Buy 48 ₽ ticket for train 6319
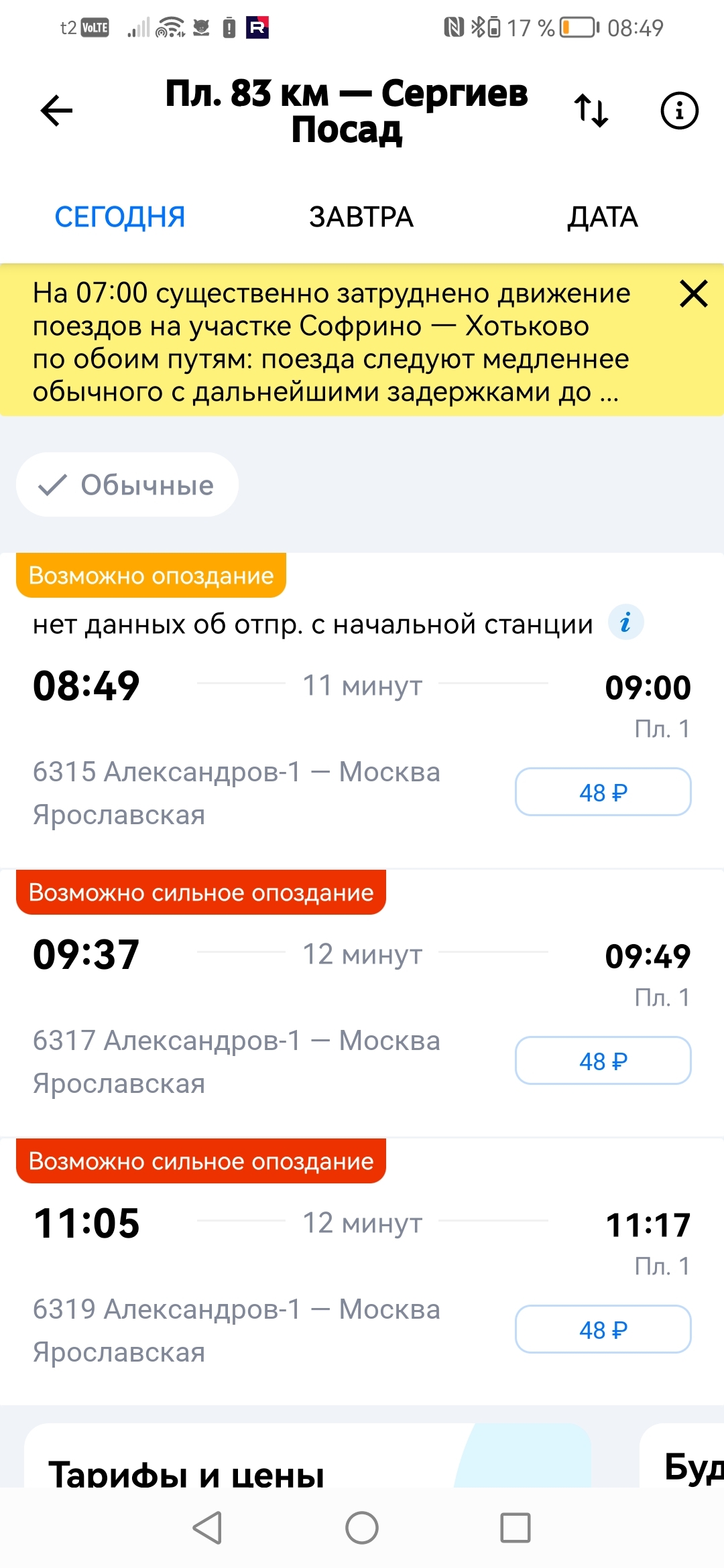This screenshot has width=724, height=1568. pos(603,1329)
